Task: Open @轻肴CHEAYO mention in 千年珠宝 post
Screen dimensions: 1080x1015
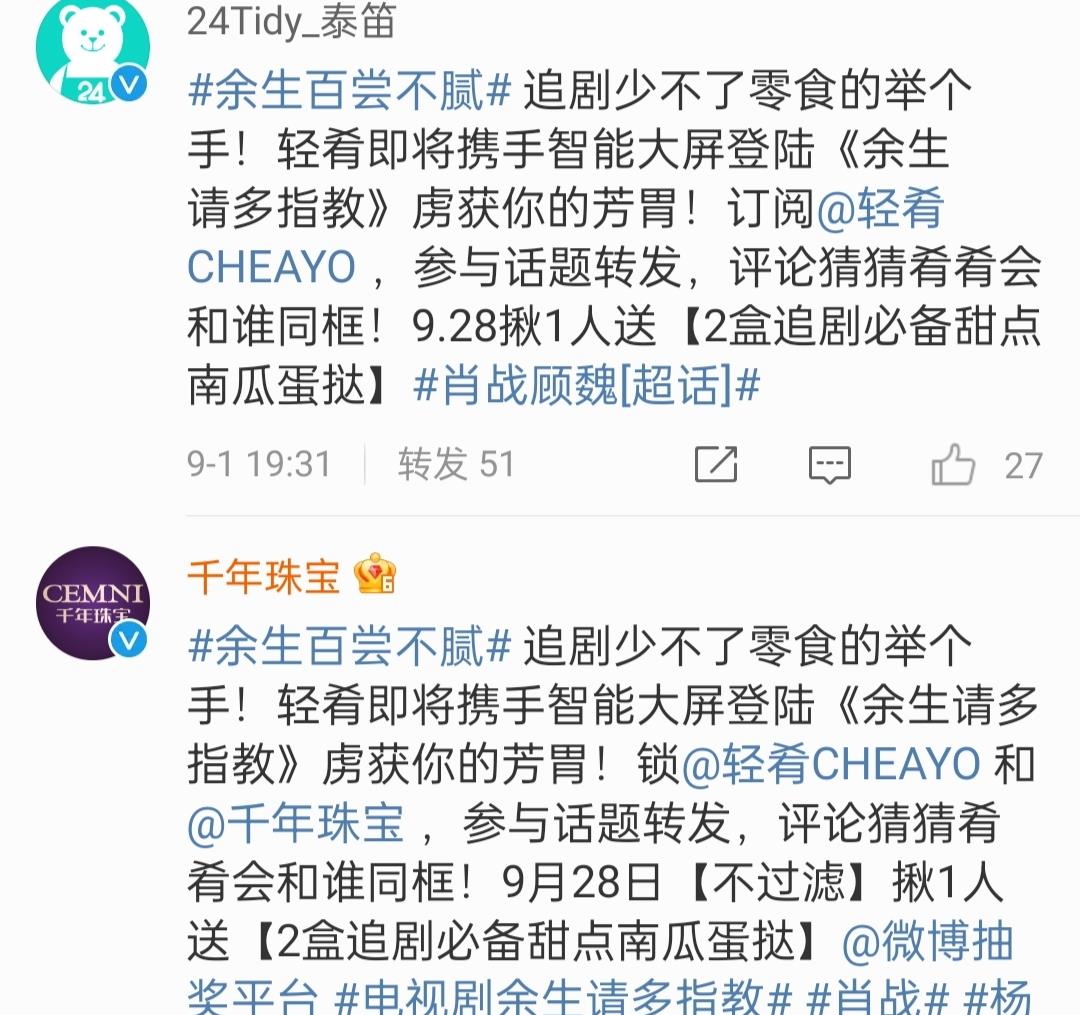Action: [x=831, y=765]
